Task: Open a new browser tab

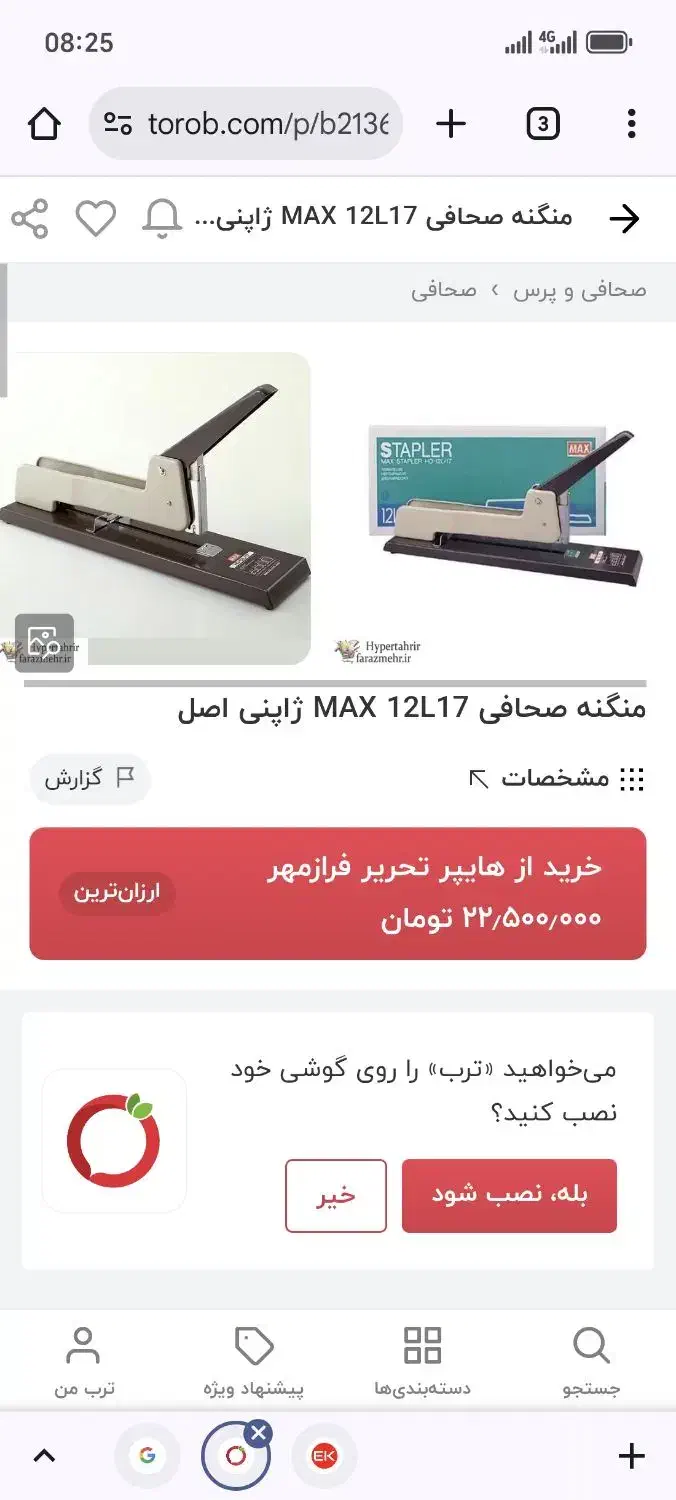Action: pos(452,124)
